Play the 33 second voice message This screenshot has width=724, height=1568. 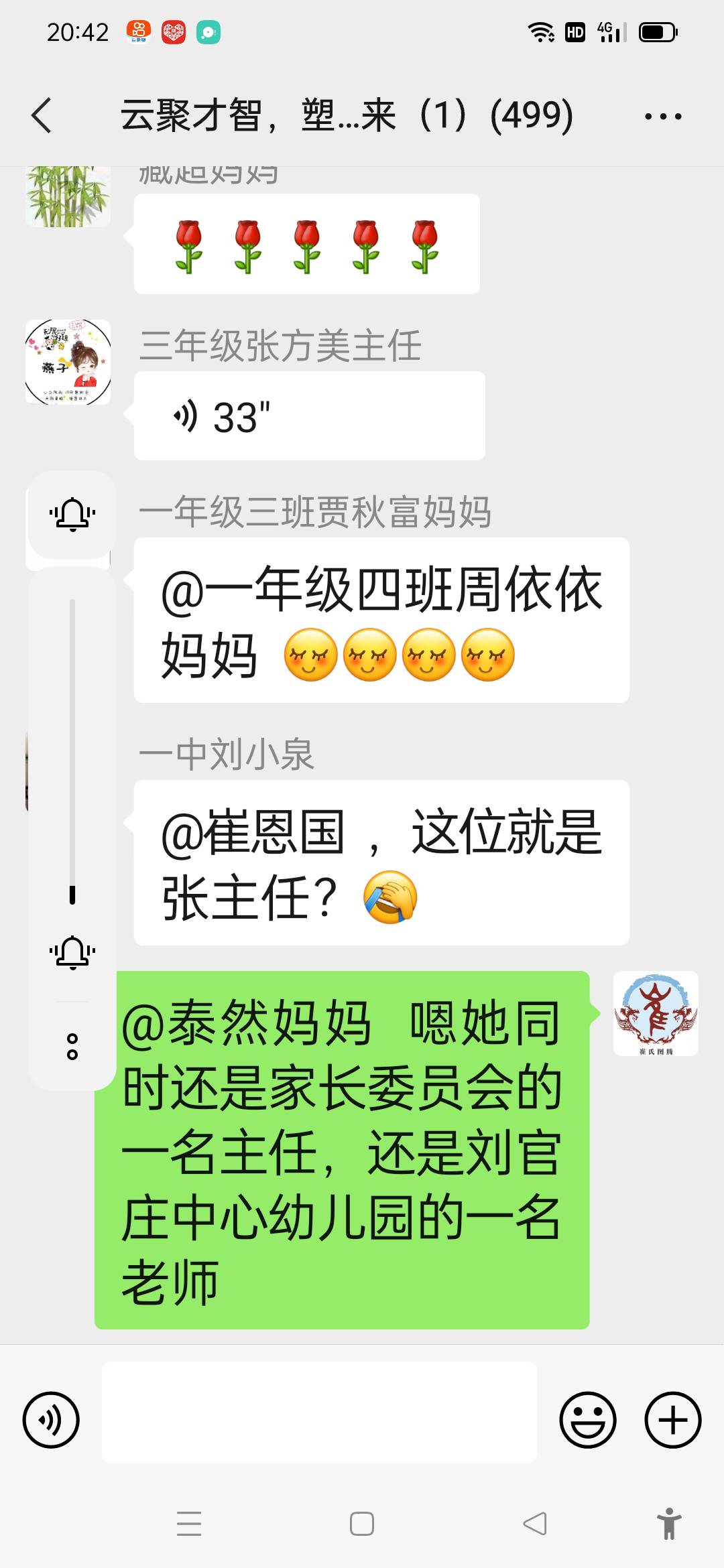(x=308, y=415)
